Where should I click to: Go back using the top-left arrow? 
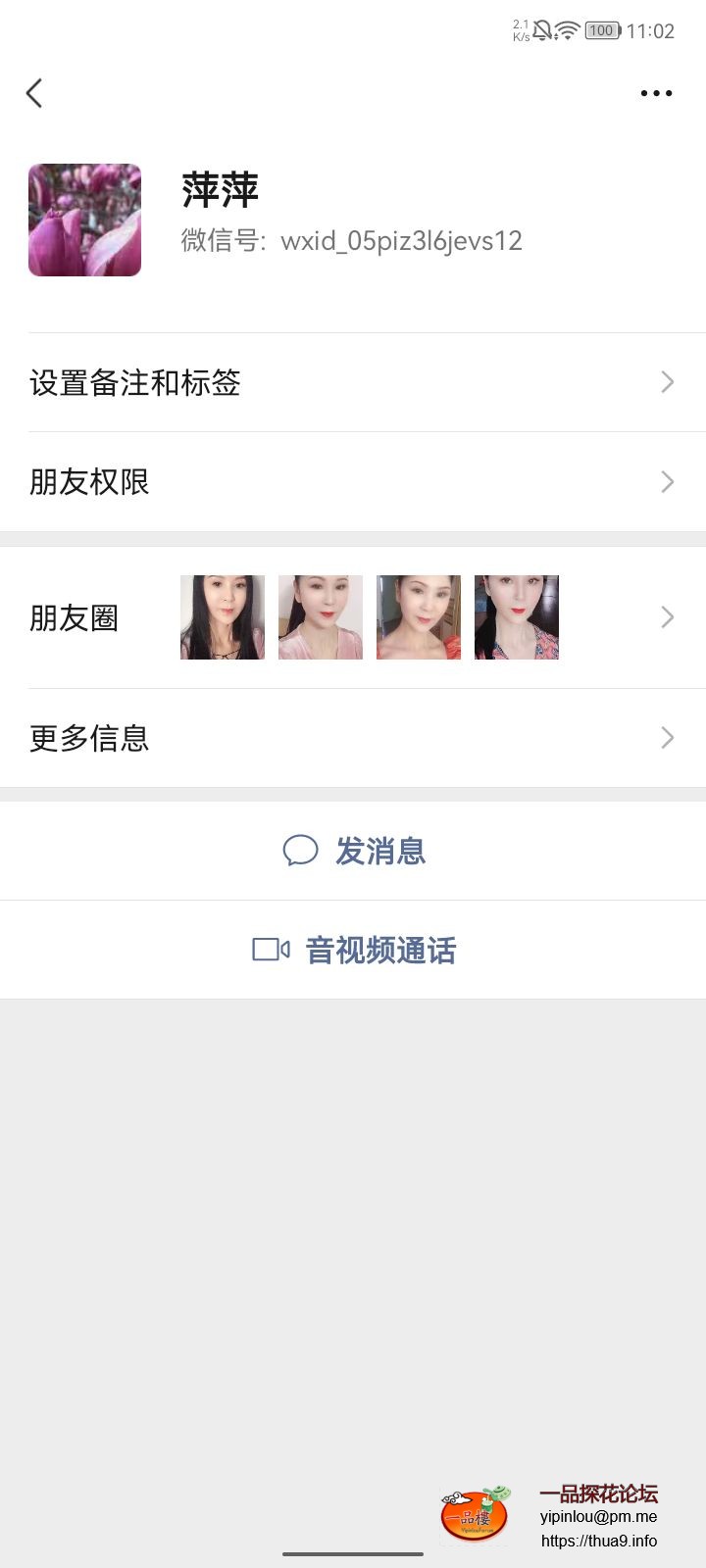pos(34,93)
